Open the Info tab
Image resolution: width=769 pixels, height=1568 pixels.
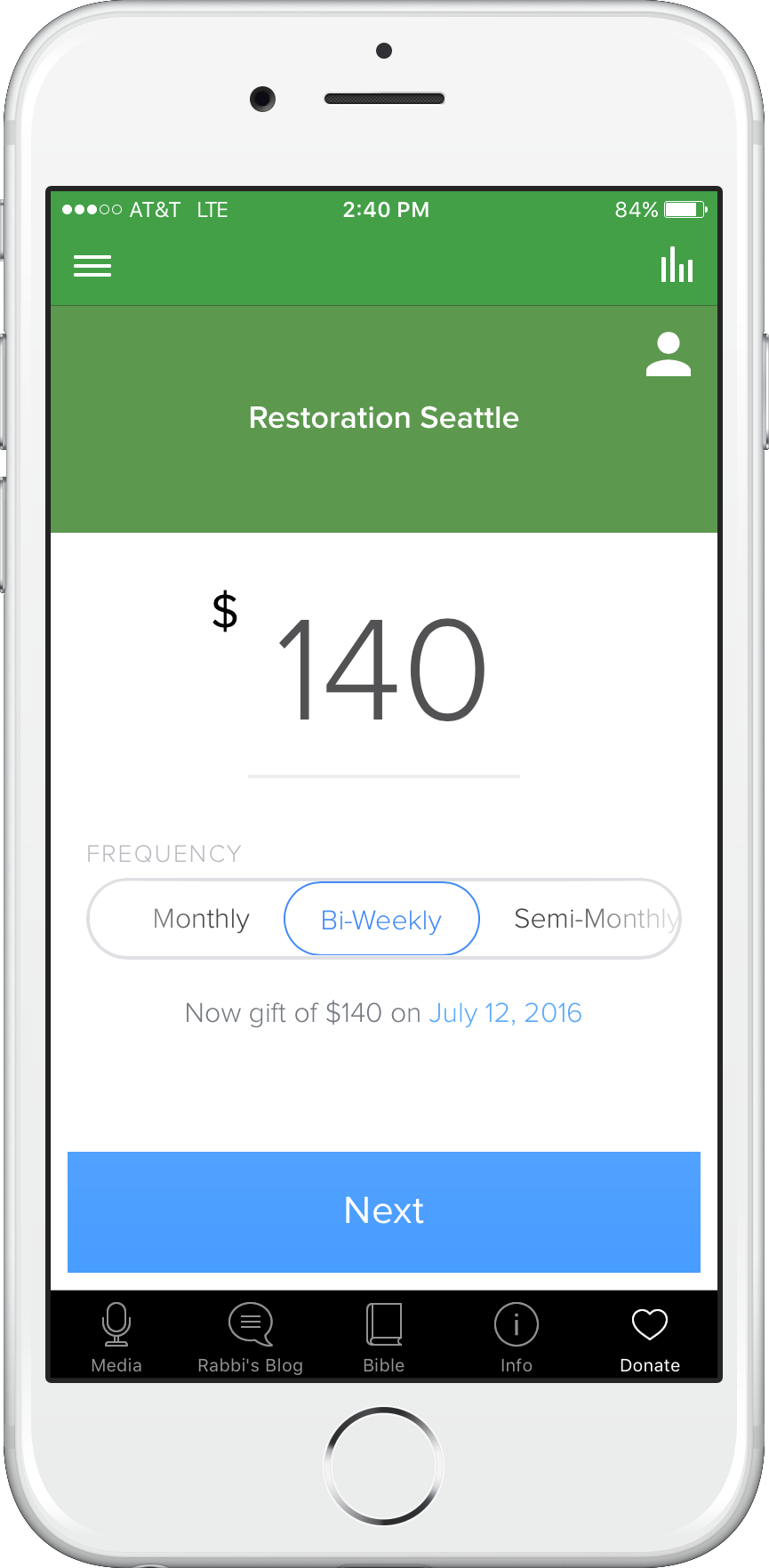point(517,1339)
